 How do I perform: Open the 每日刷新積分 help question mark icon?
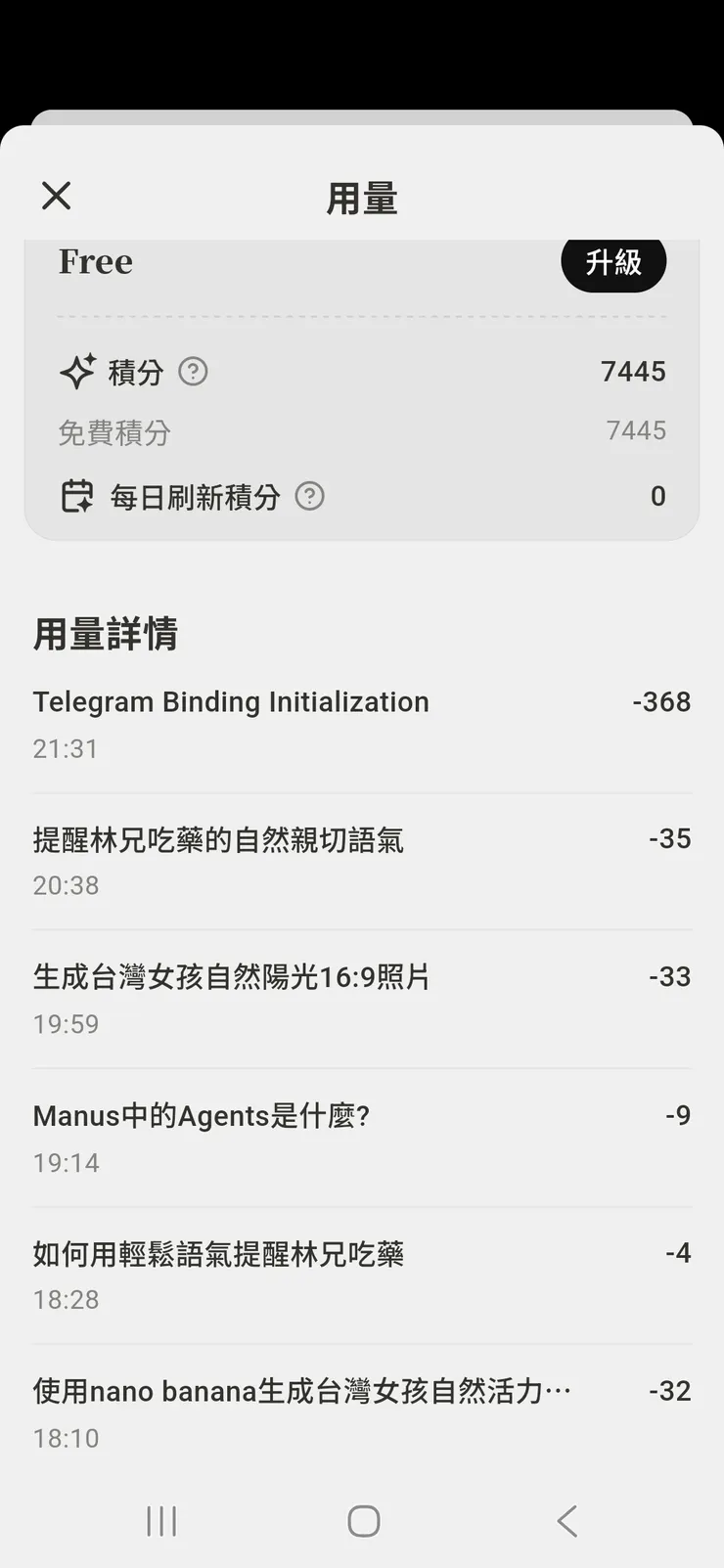[310, 497]
